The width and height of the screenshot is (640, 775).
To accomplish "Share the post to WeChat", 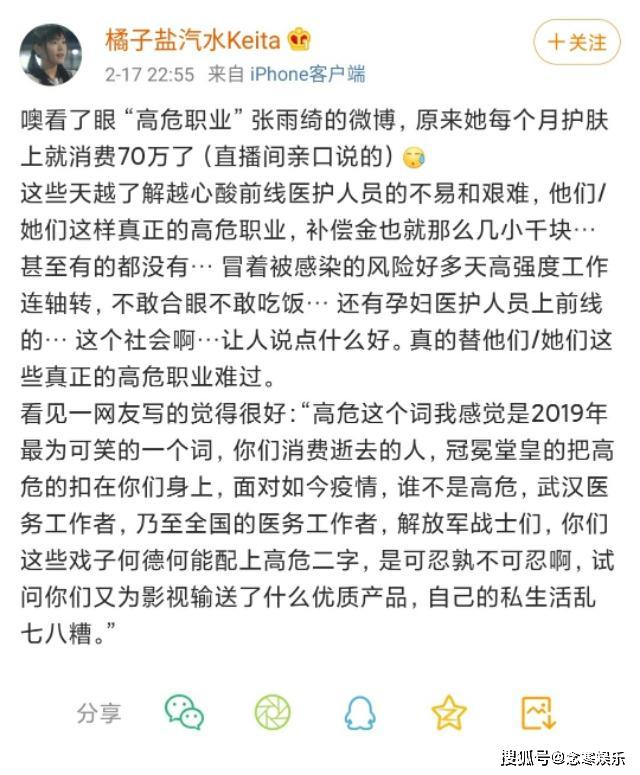I will (x=184, y=712).
